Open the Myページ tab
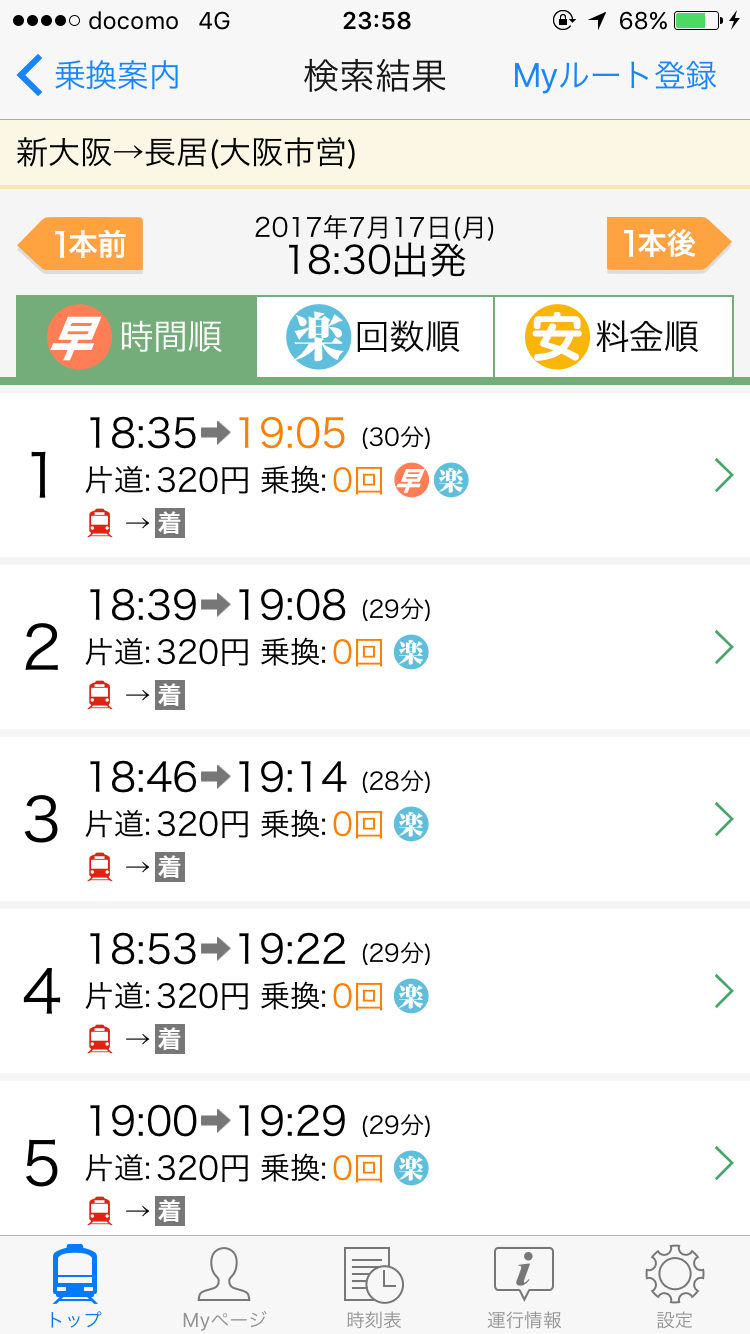This screenshot has height=1334, width=750. pos(224,1285)
